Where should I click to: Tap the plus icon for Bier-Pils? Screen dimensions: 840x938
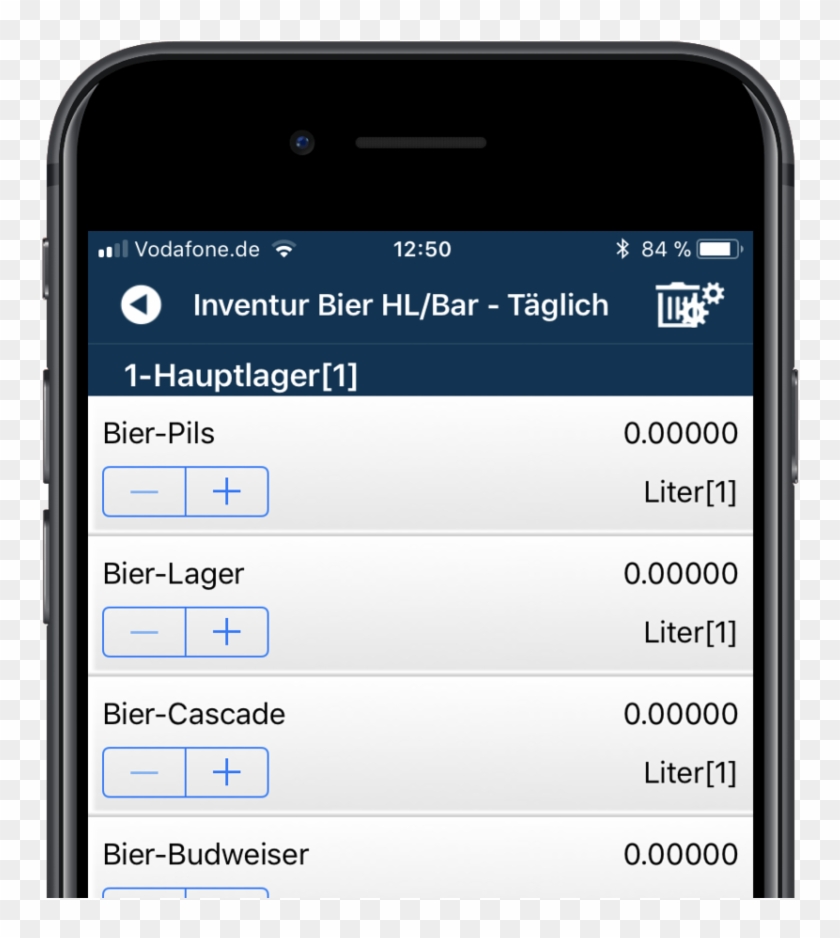tap(227, 491)
